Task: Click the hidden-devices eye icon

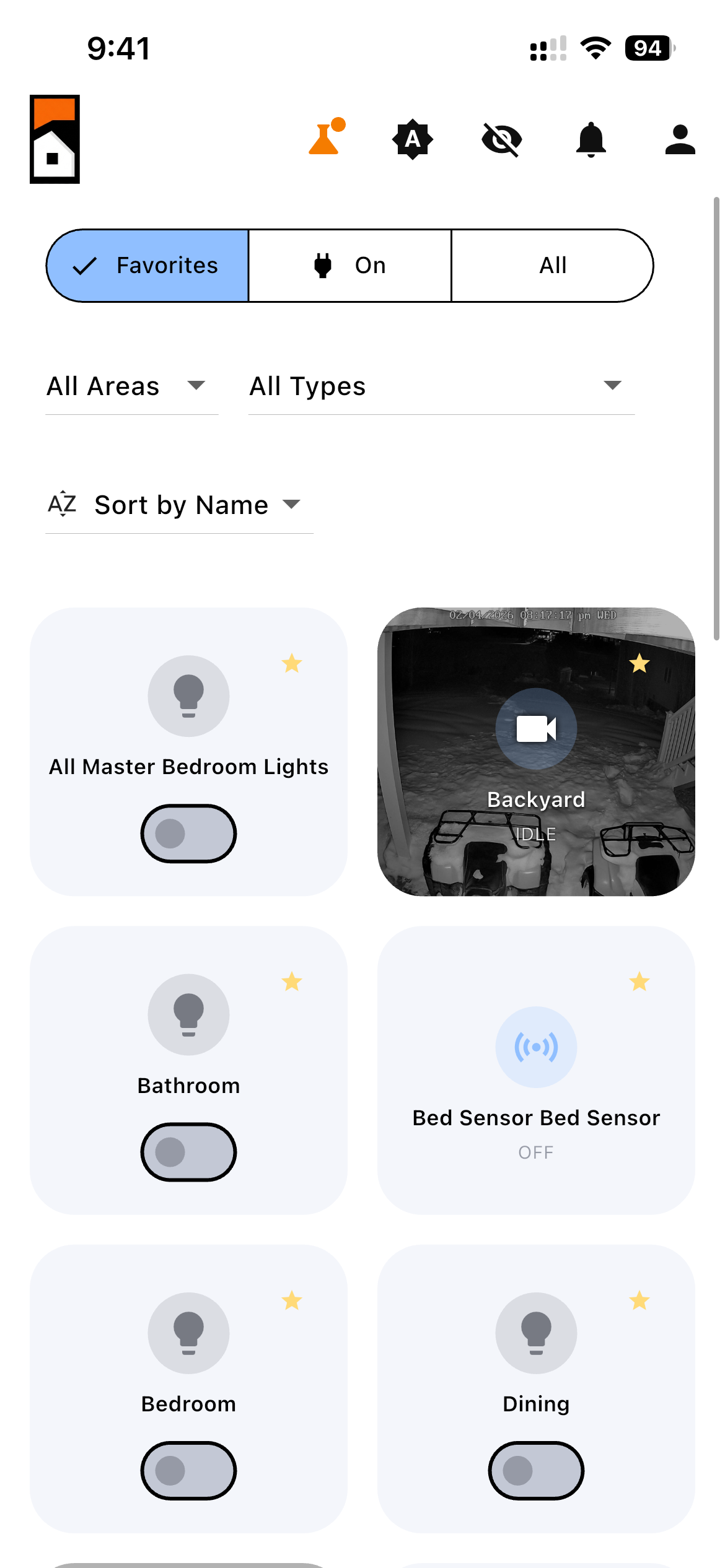Action: click(x=501, y=139)
